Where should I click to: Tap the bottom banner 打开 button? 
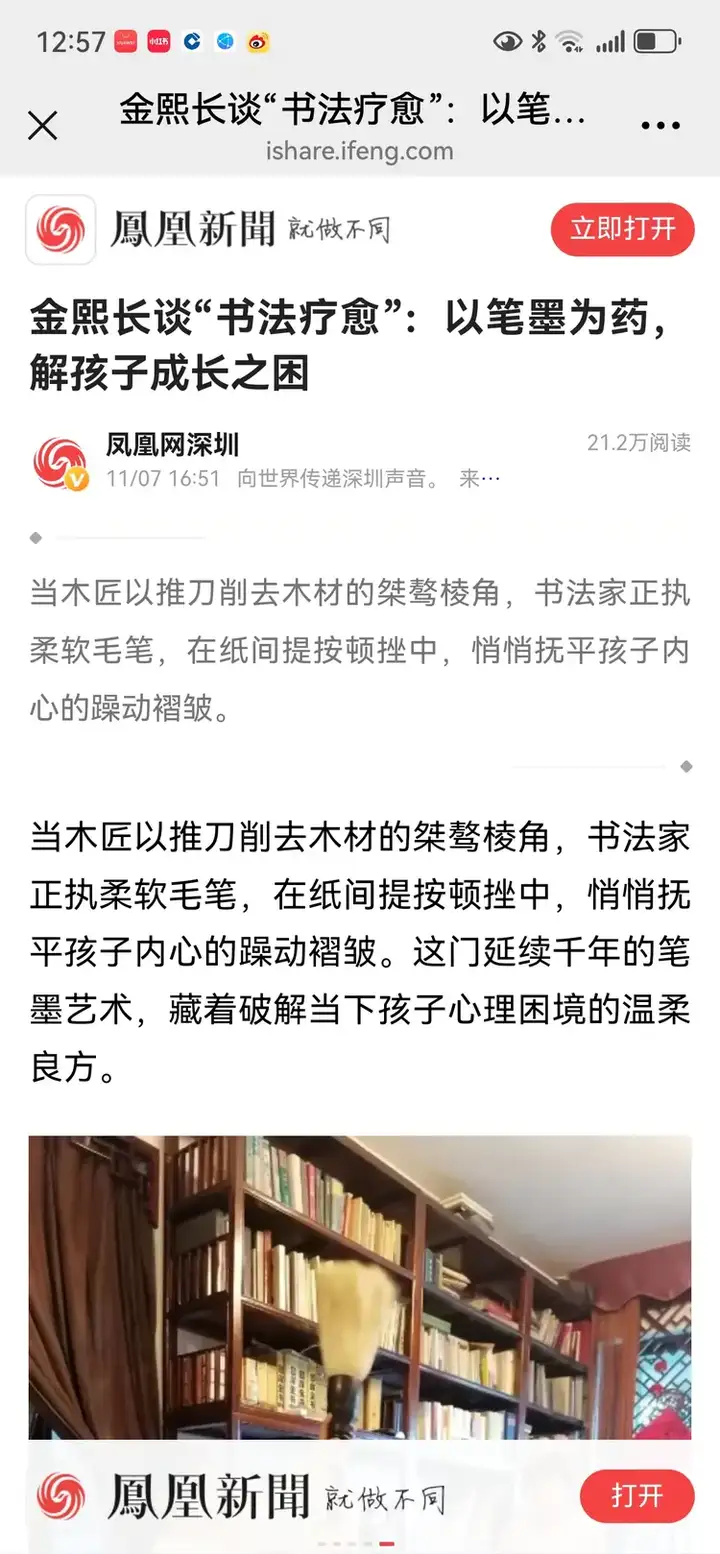click(x=637, y=1496)
